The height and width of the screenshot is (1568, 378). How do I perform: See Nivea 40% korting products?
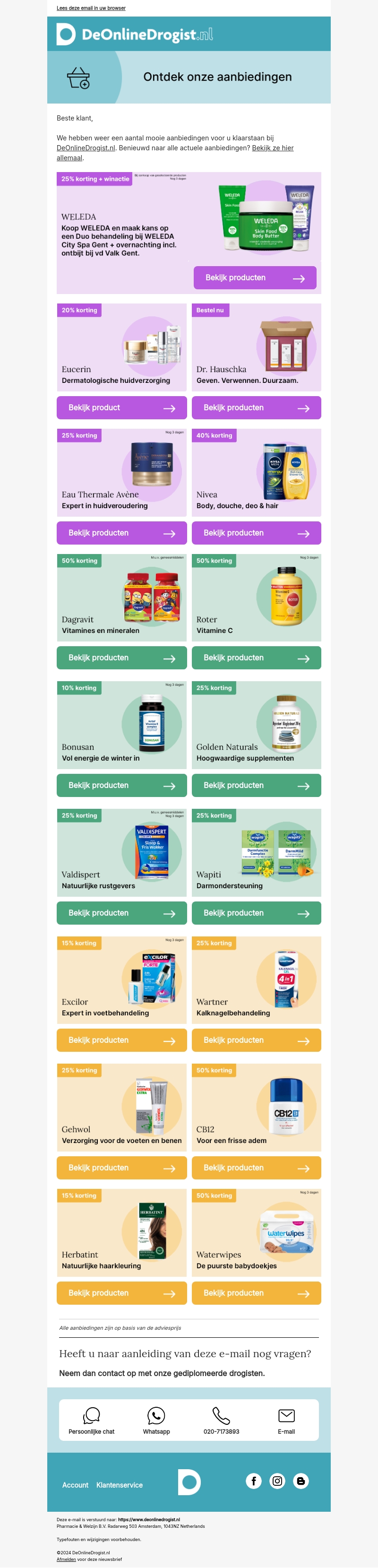tap(256, 533)
